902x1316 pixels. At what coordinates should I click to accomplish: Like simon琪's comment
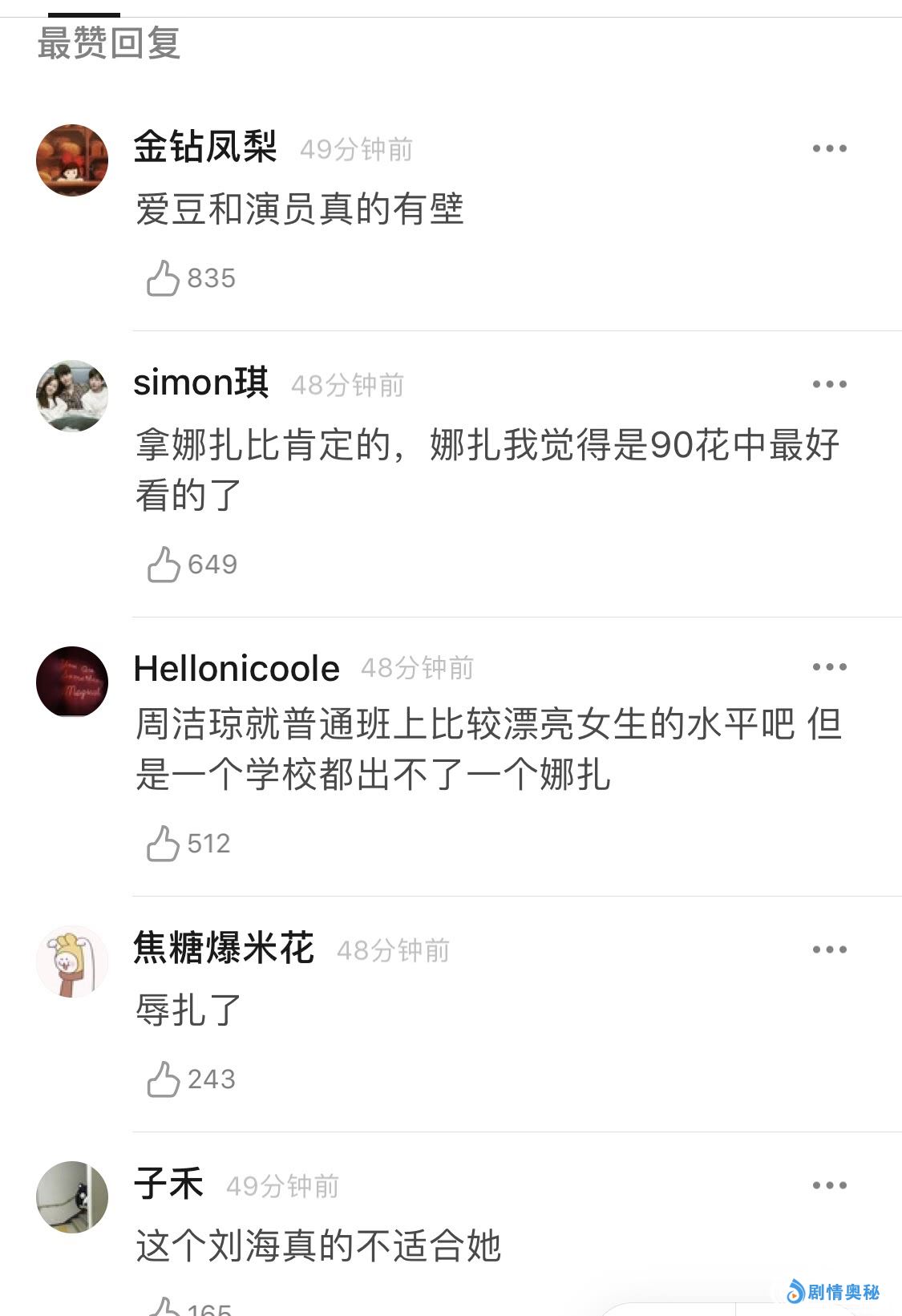(x=164, y=565)
